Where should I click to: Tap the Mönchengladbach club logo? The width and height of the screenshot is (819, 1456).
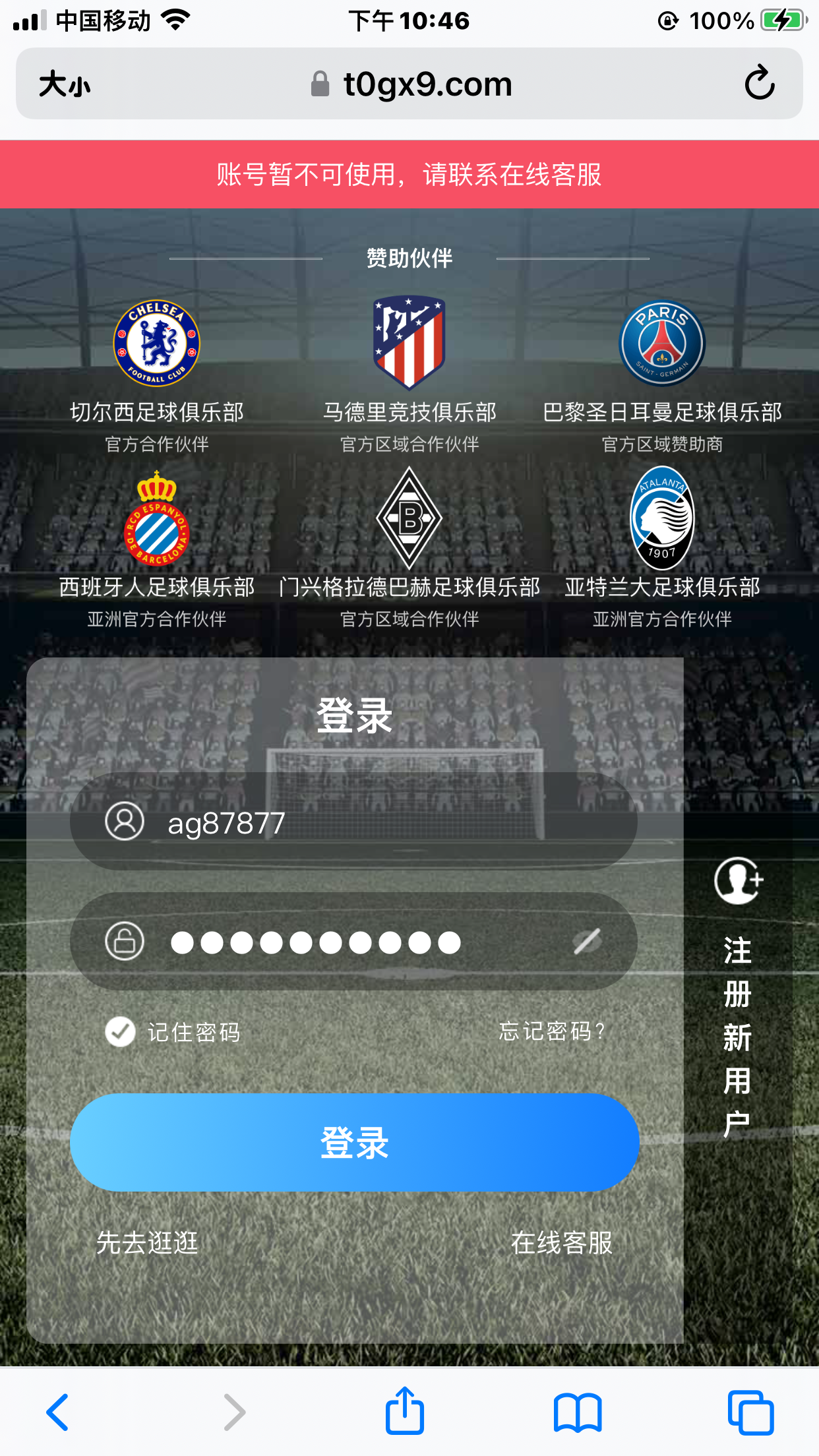click(409, 519)
